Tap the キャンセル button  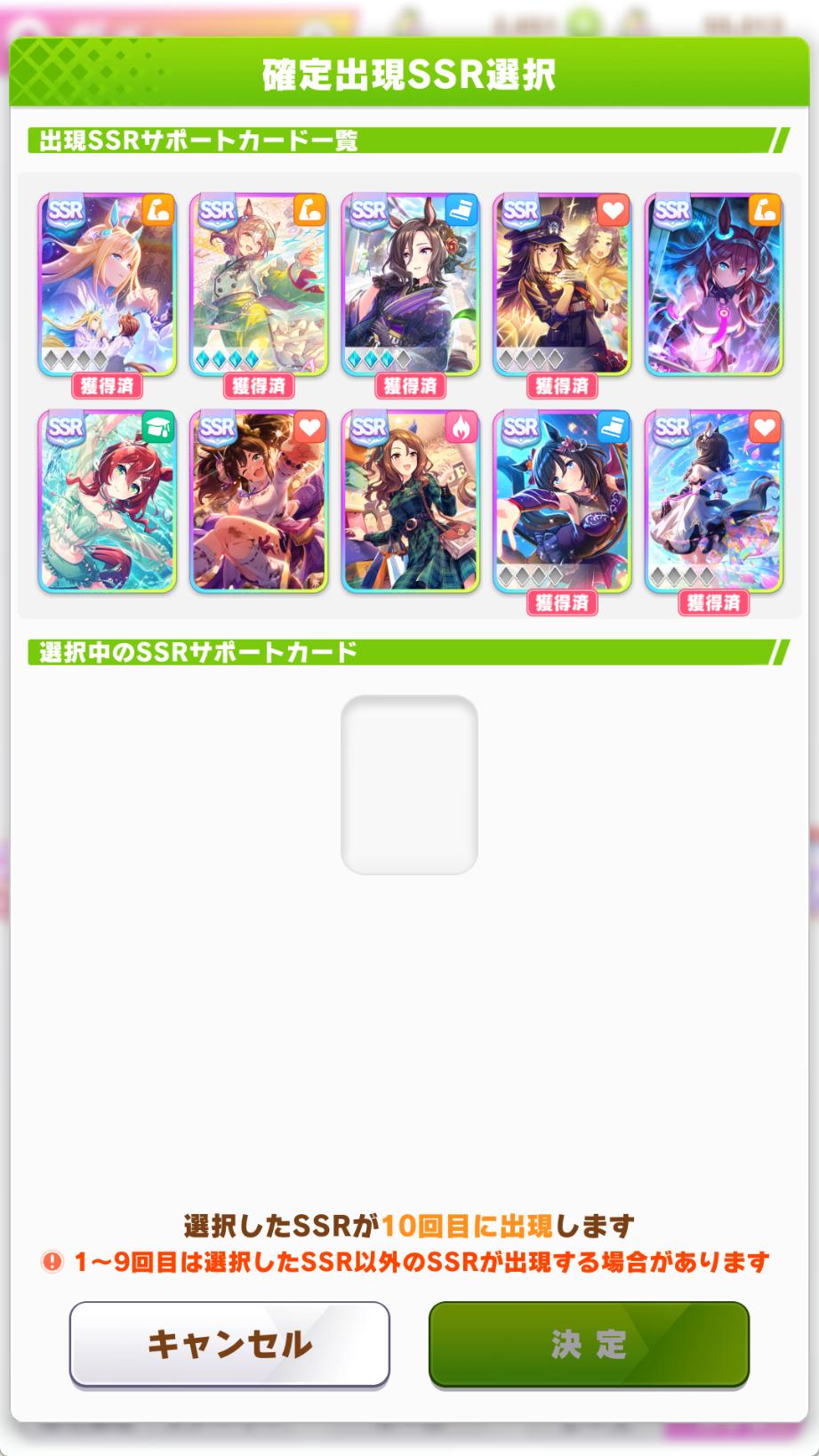(x=229, y=1343)
